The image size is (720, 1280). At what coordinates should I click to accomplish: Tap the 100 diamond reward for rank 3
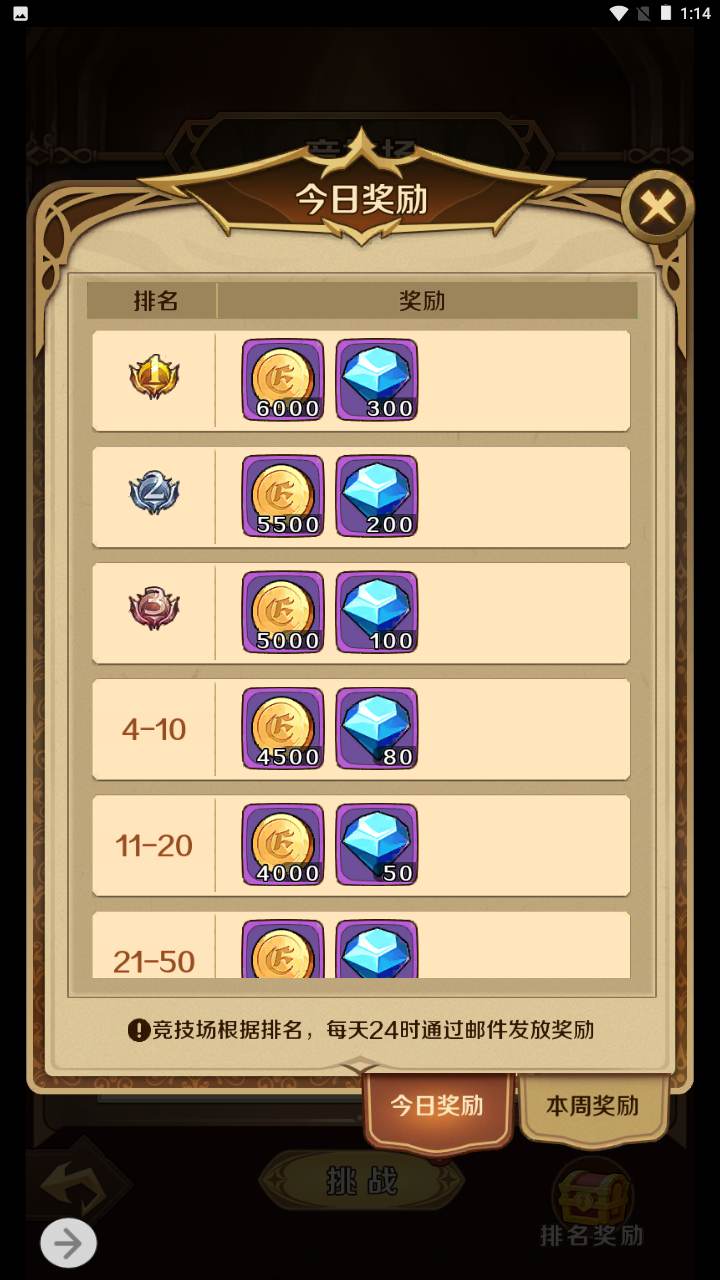[x=377, y=612]
